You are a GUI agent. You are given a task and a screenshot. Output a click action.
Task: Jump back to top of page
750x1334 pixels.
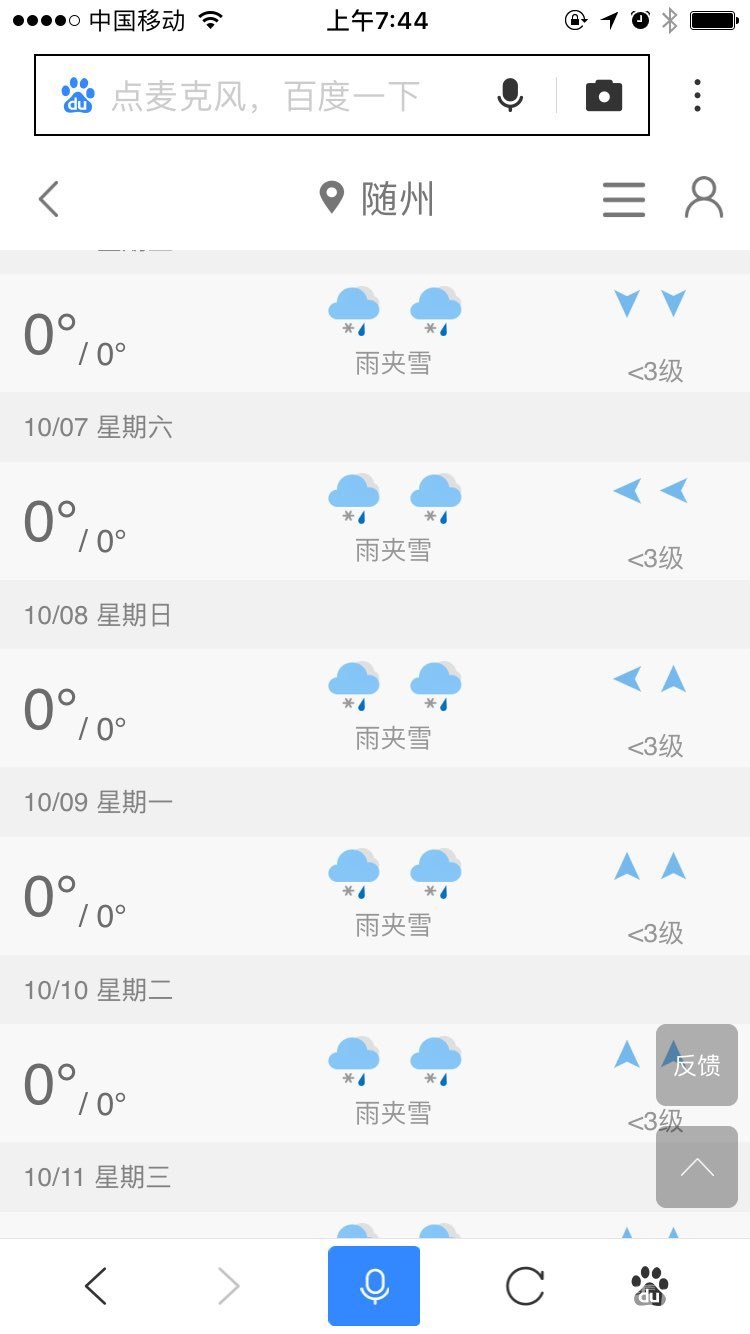[697, 1167]
